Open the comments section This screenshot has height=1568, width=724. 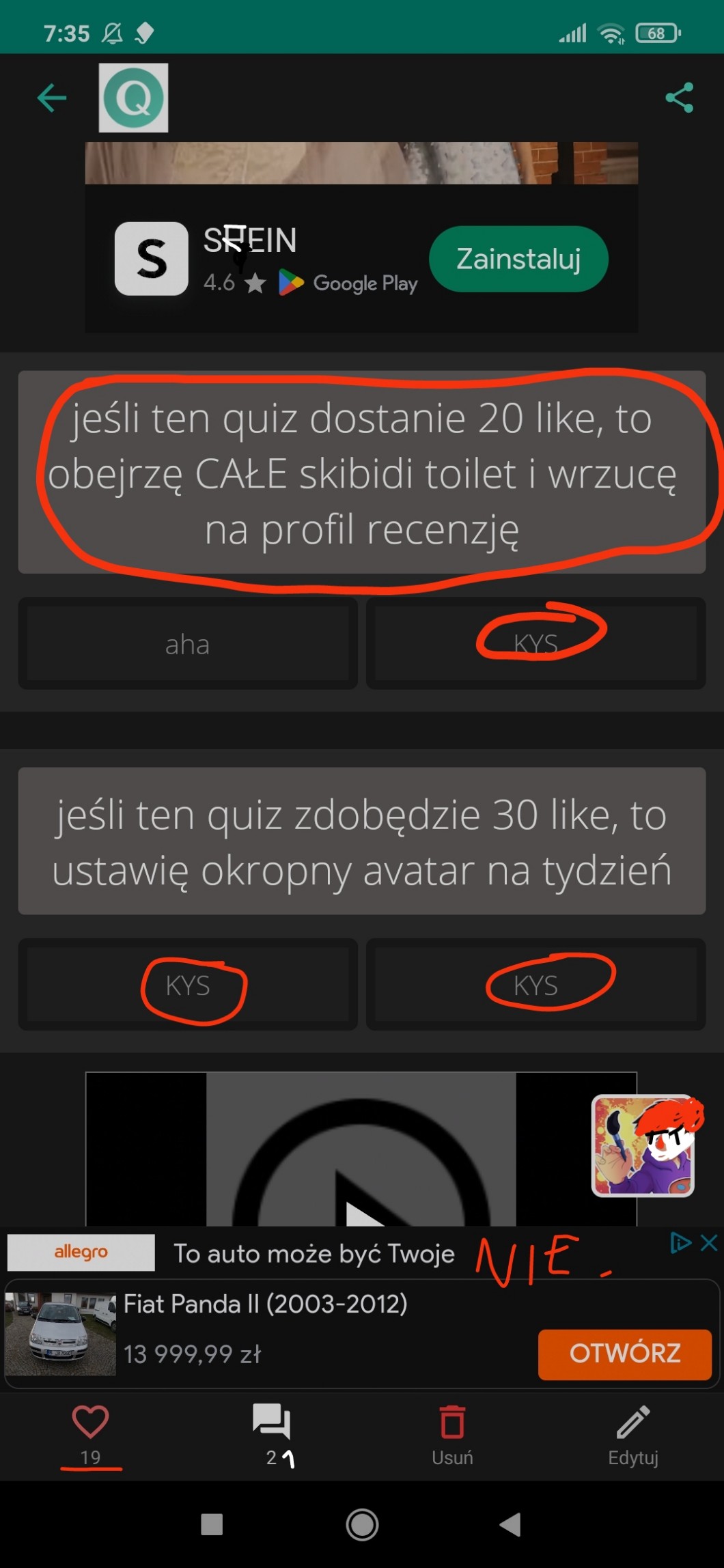[x=272, y=1432]
